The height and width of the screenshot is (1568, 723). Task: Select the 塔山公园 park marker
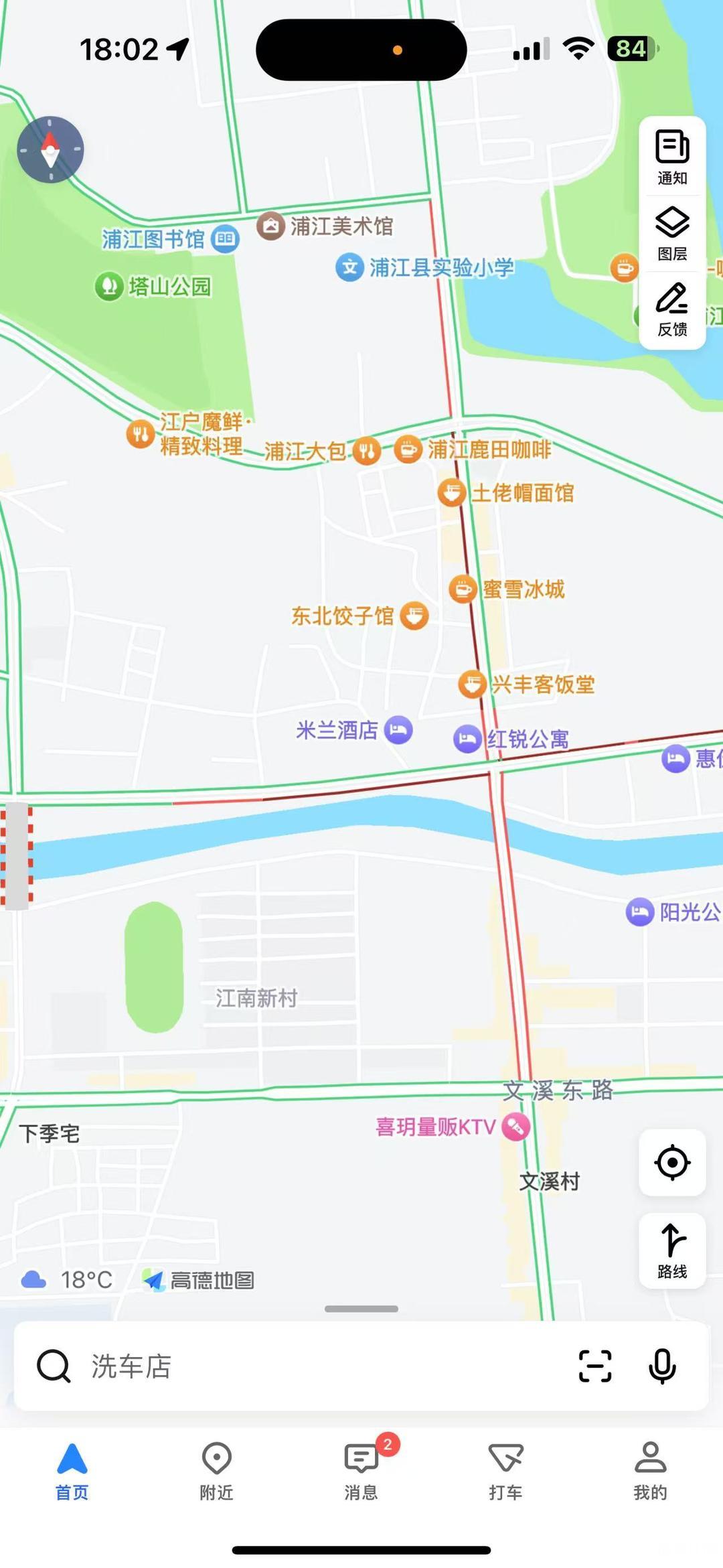109,287
